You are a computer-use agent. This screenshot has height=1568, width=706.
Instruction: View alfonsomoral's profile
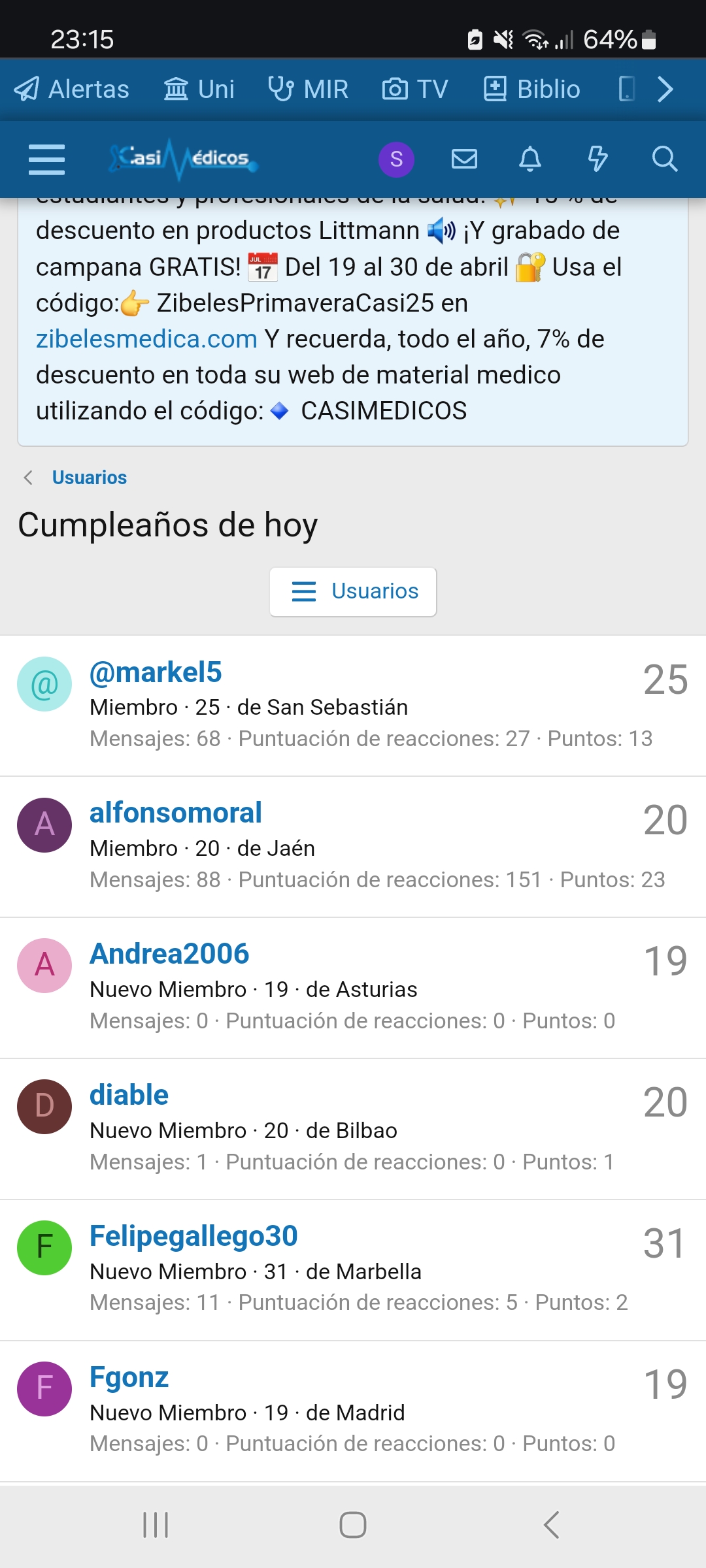click(176, 813)
